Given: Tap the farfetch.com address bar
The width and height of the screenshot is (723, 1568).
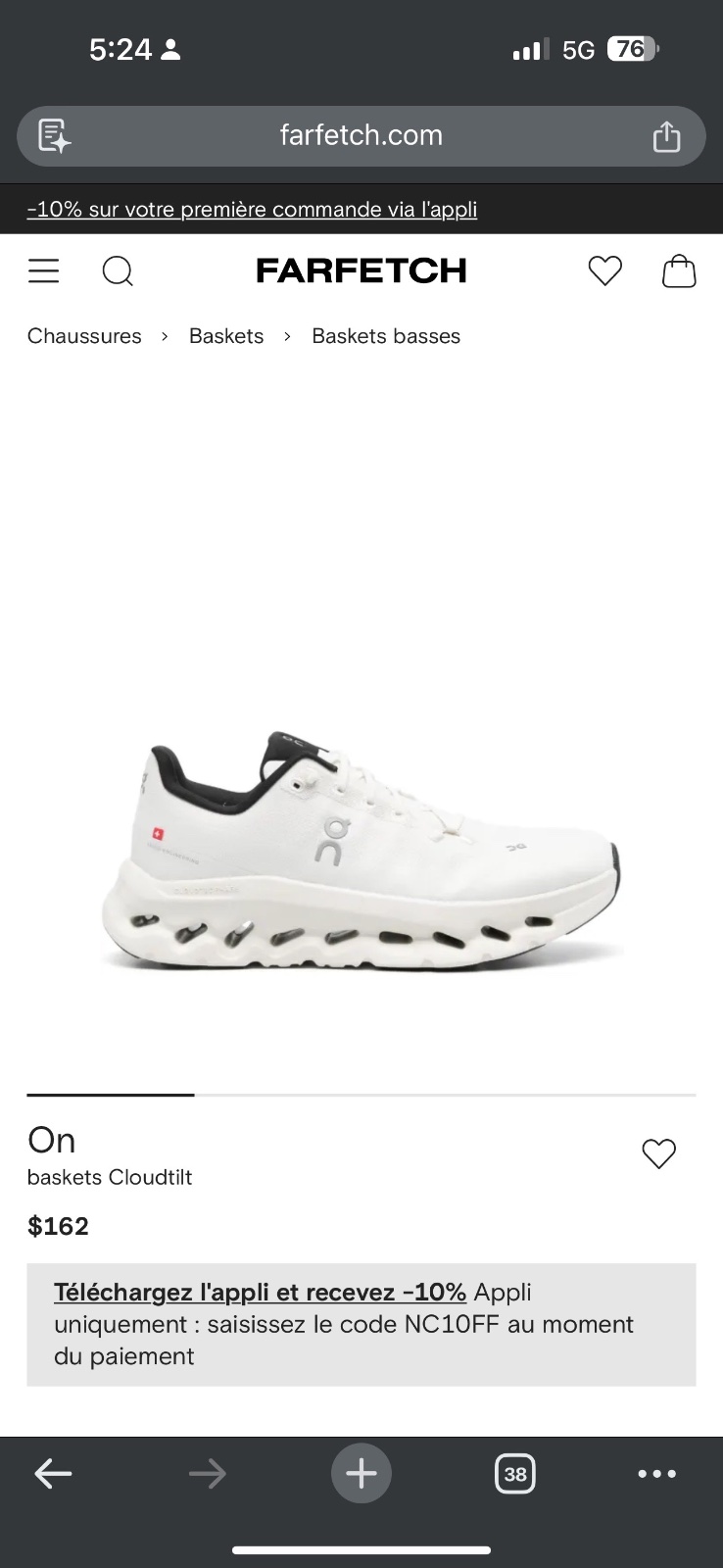Looking at the screenshot, I should click(x=361, y=135).
